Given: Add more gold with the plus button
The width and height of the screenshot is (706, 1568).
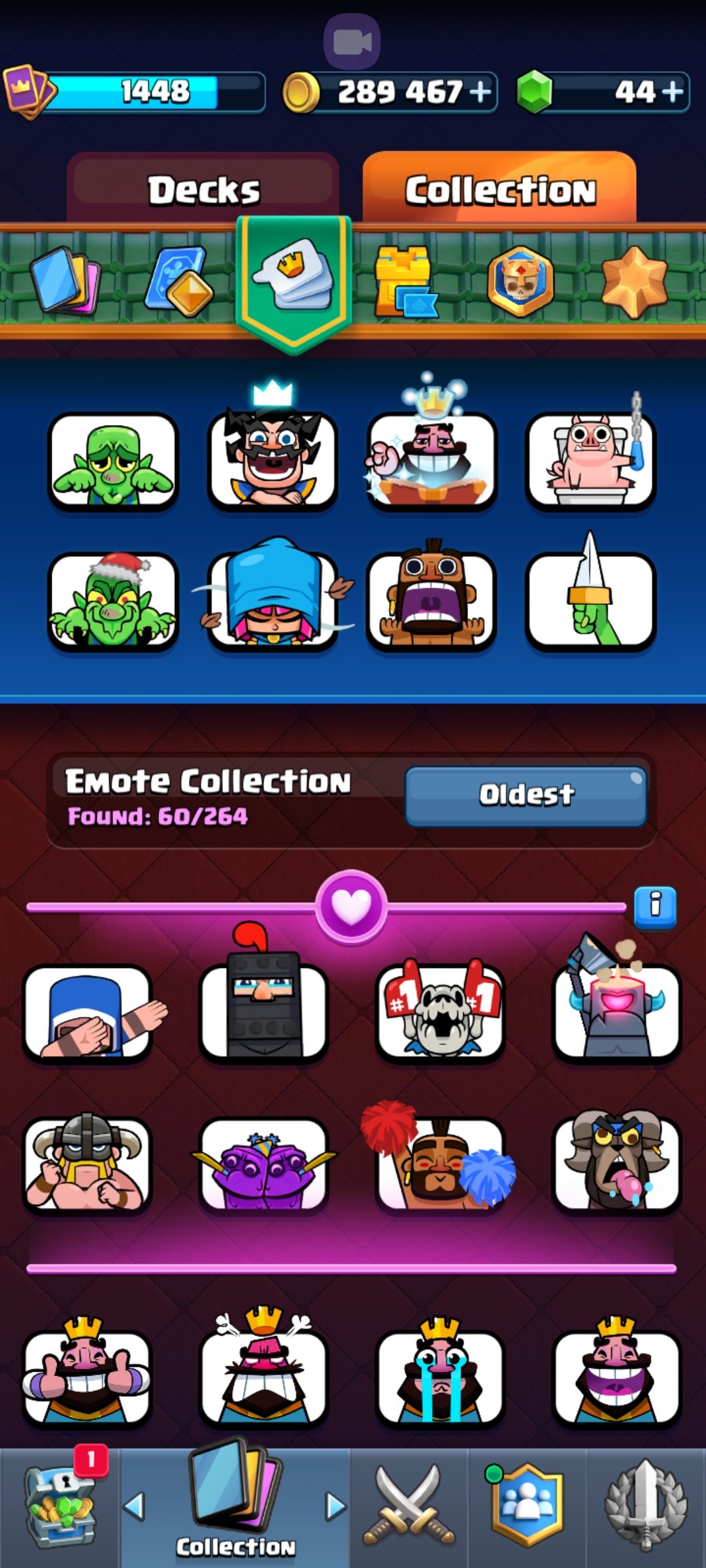Looking at the screenshot, I should tap(481, 92).
